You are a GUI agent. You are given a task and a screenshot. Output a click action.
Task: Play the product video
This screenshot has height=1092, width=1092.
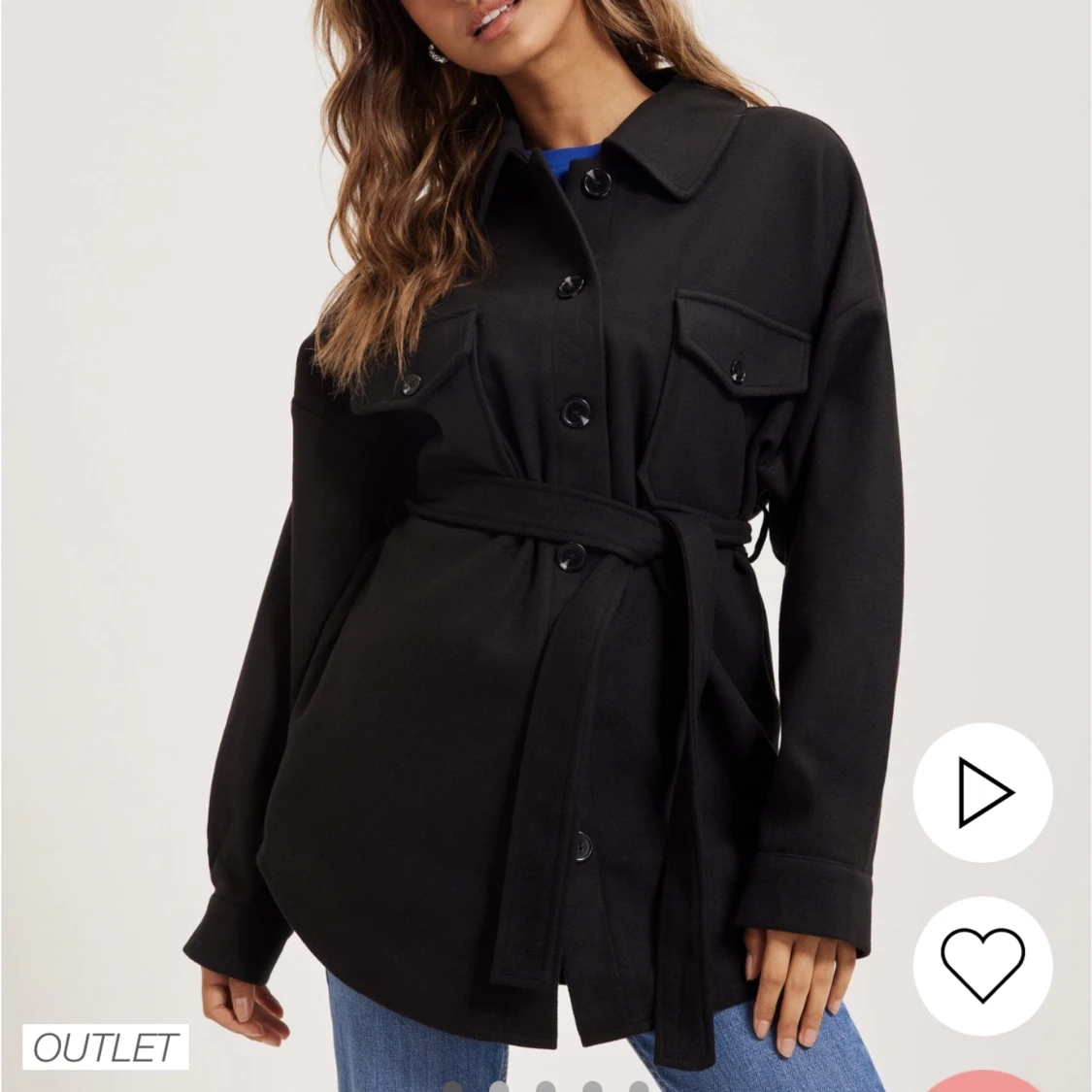click(982, 793)
